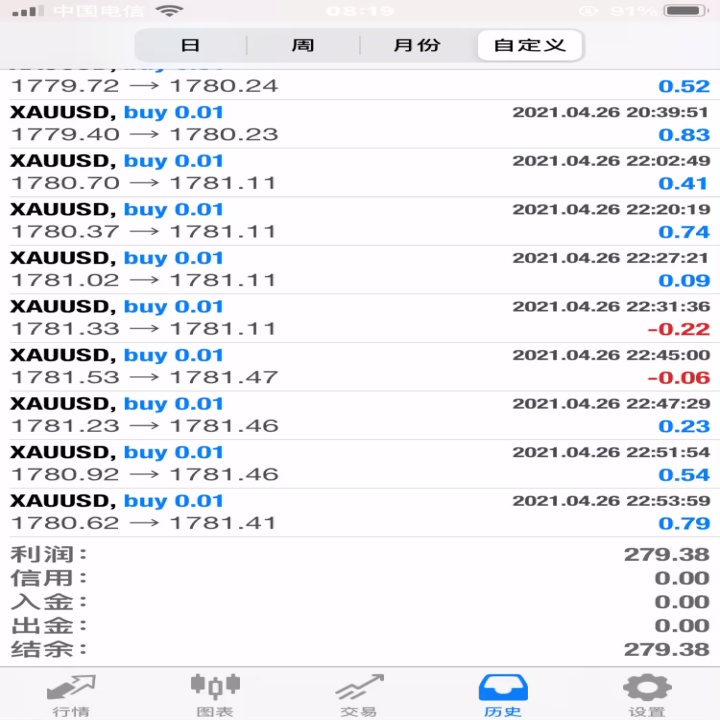Select the 周 period tab

(x=303, y=45)
